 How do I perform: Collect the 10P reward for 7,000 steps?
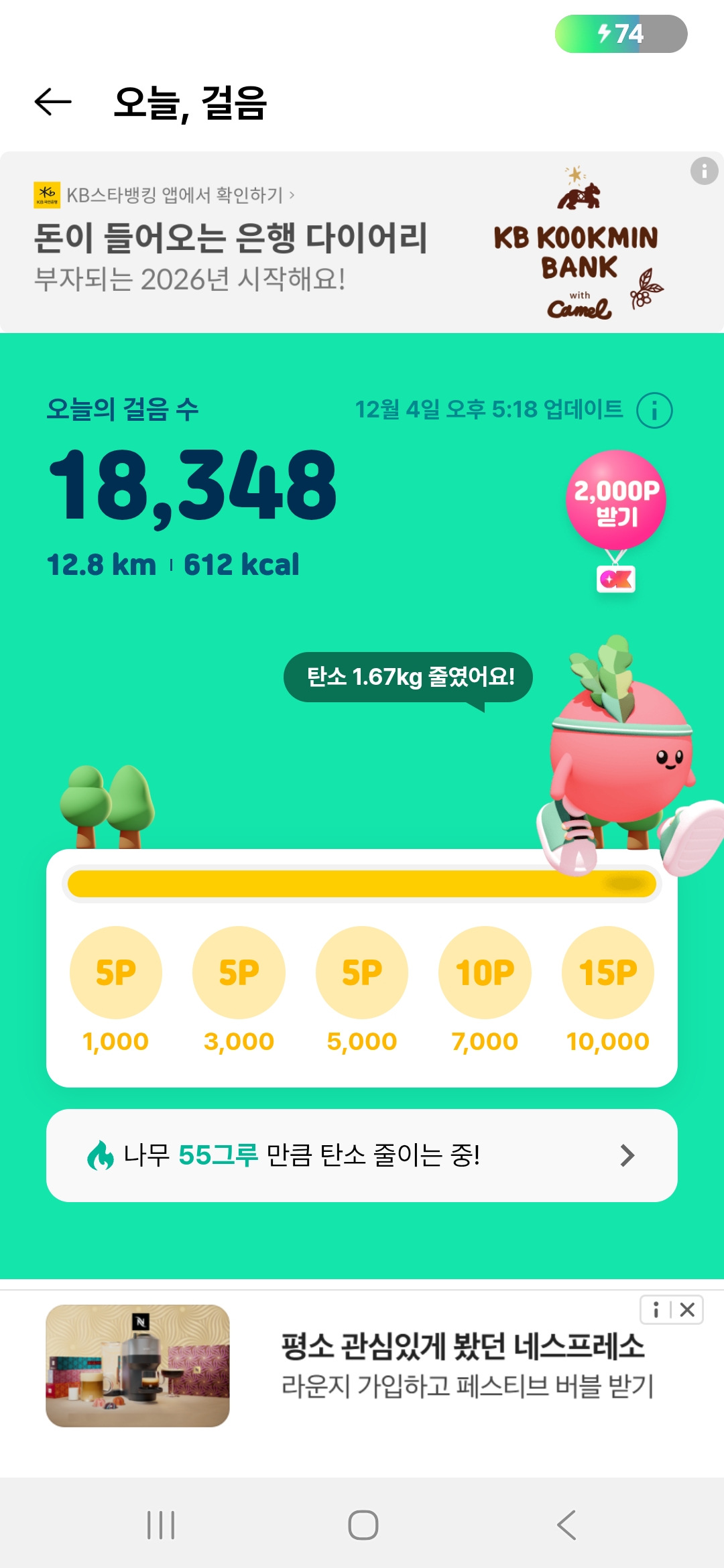pos(485,972)
